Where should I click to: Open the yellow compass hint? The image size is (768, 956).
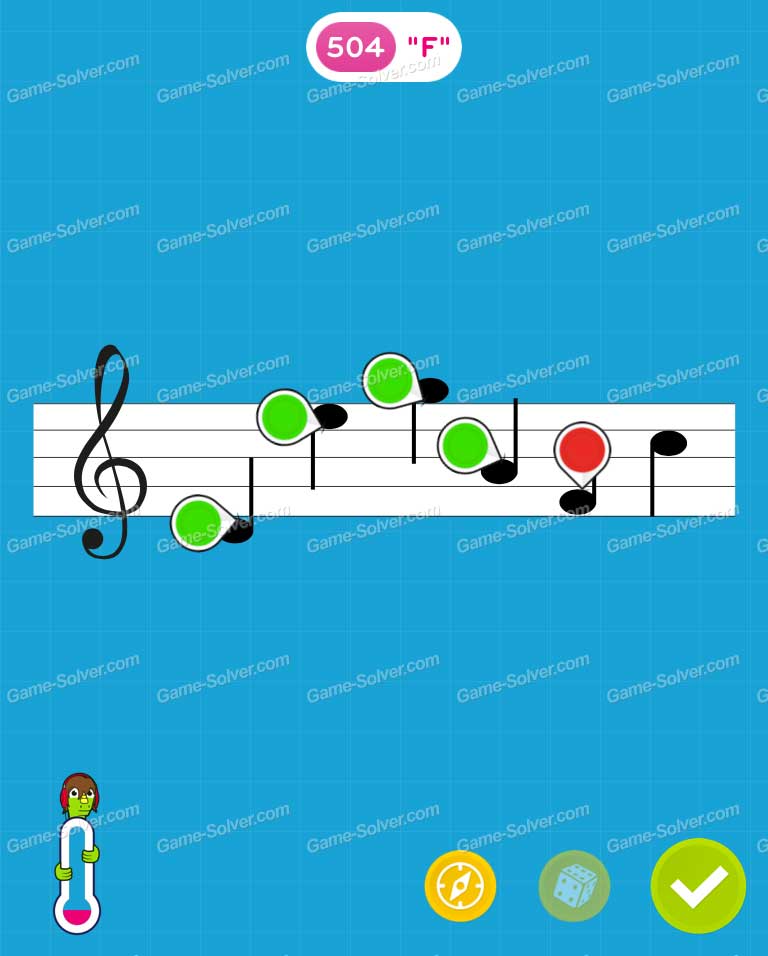click(x=460, y=886)
